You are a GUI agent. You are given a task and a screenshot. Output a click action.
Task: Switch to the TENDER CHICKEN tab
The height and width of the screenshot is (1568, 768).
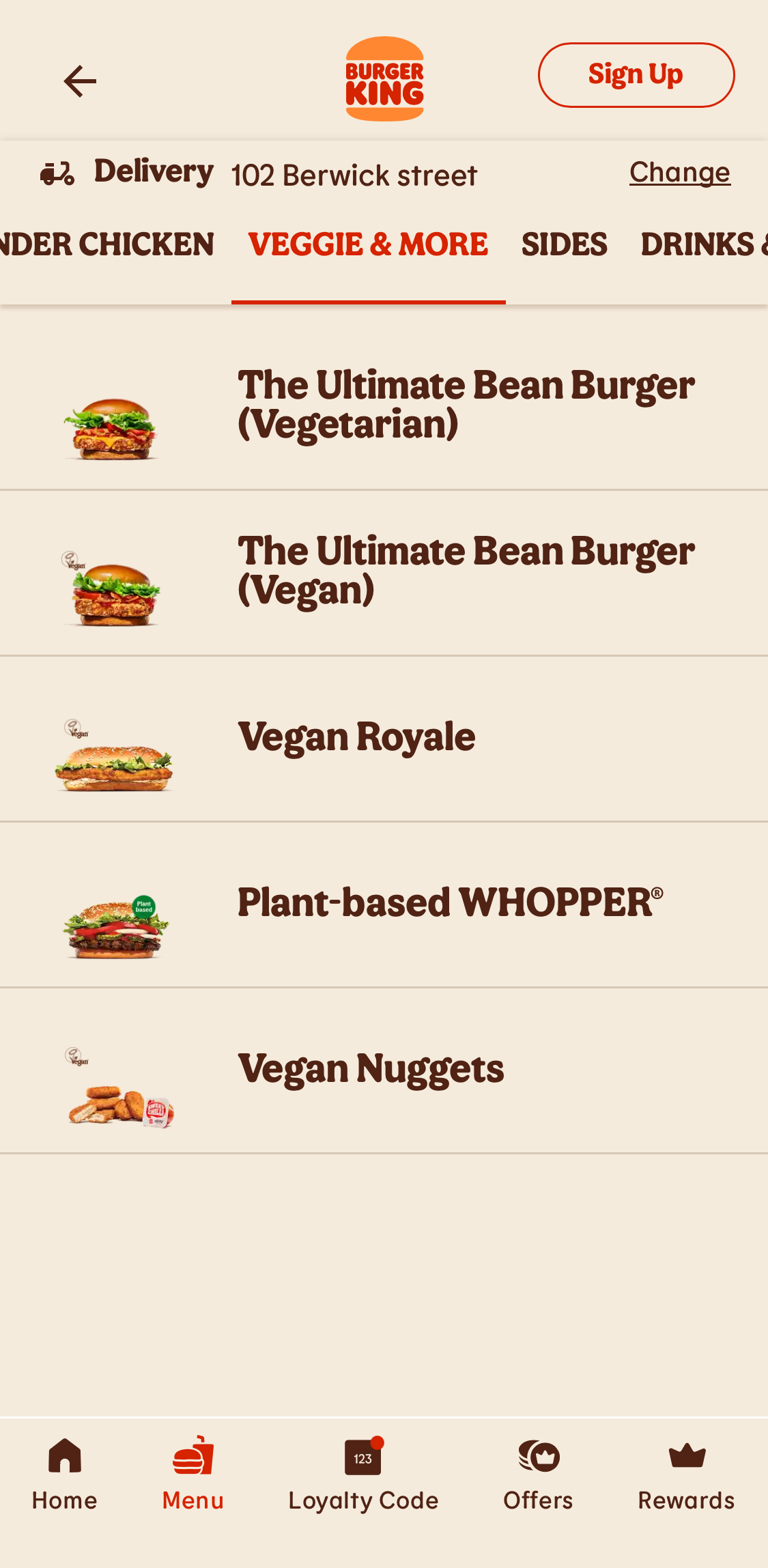[106, 244]
